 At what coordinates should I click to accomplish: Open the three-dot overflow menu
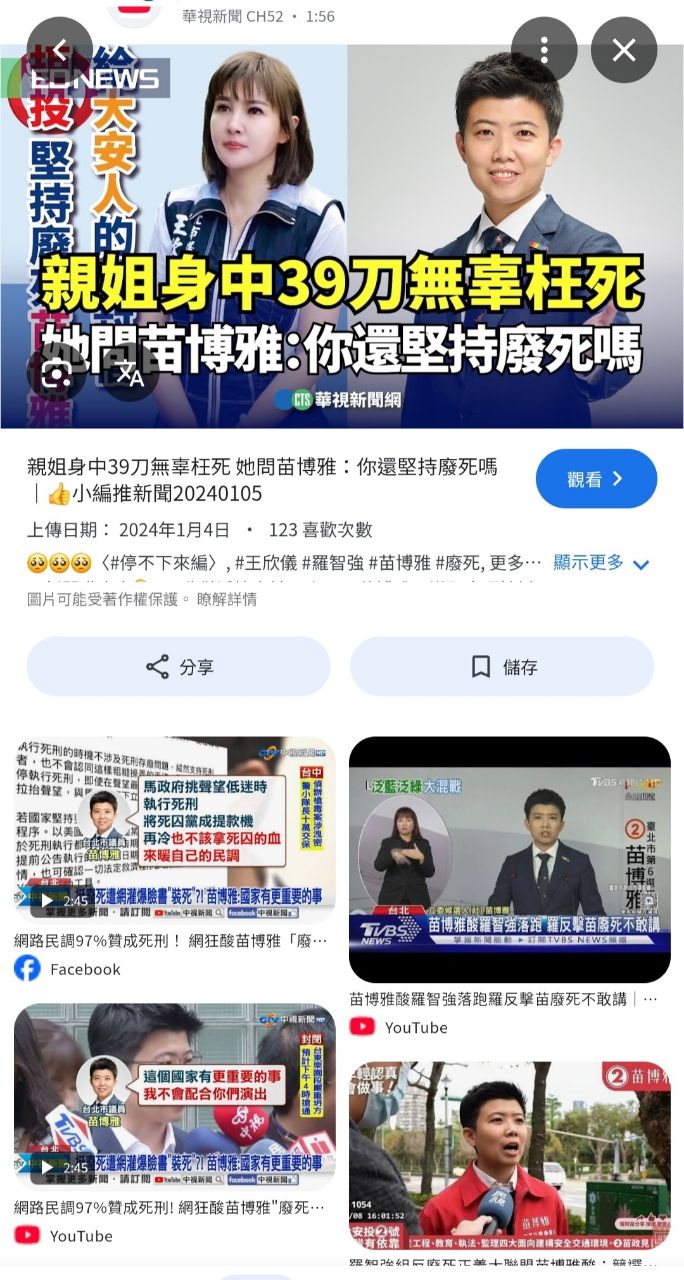tap(544, 50)
